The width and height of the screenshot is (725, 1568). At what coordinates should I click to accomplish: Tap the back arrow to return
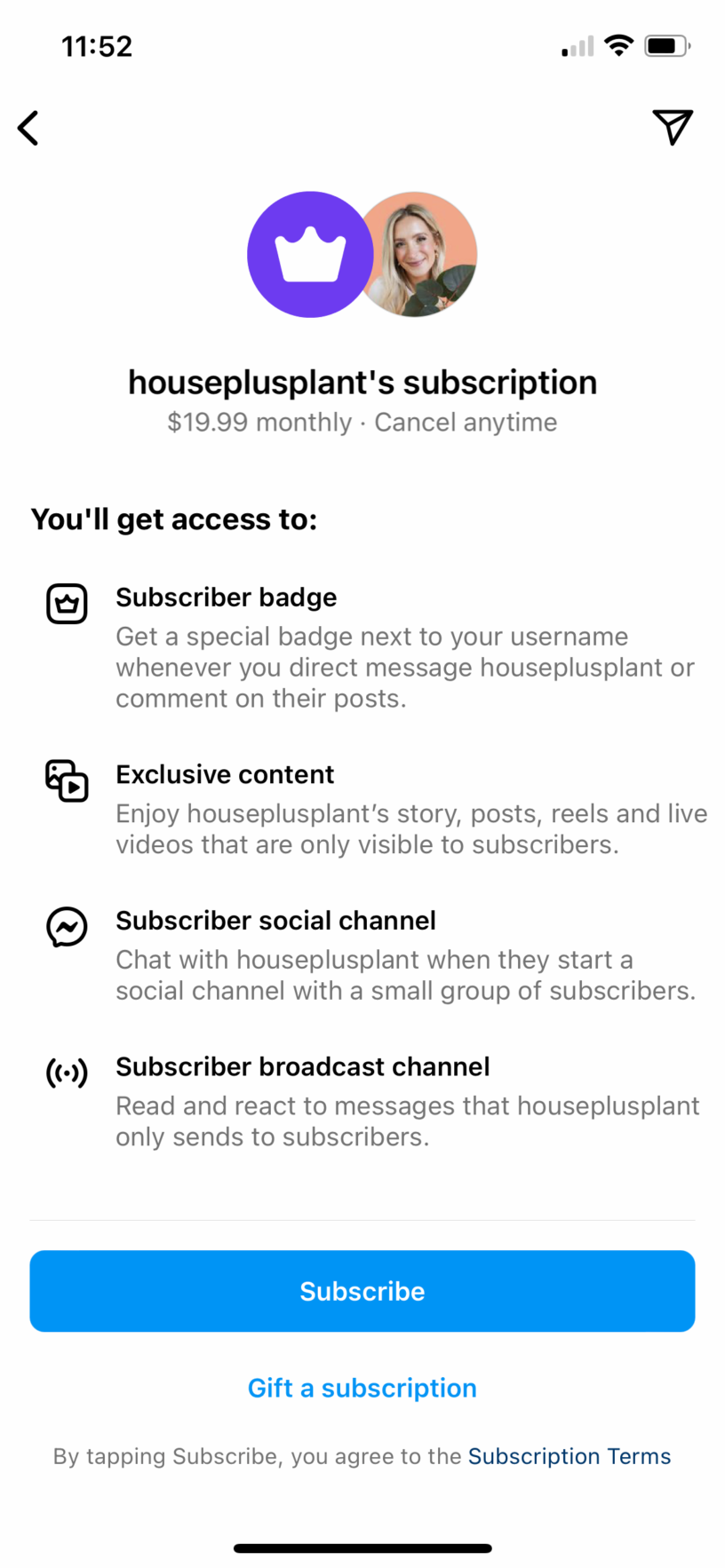pos(28,127)
